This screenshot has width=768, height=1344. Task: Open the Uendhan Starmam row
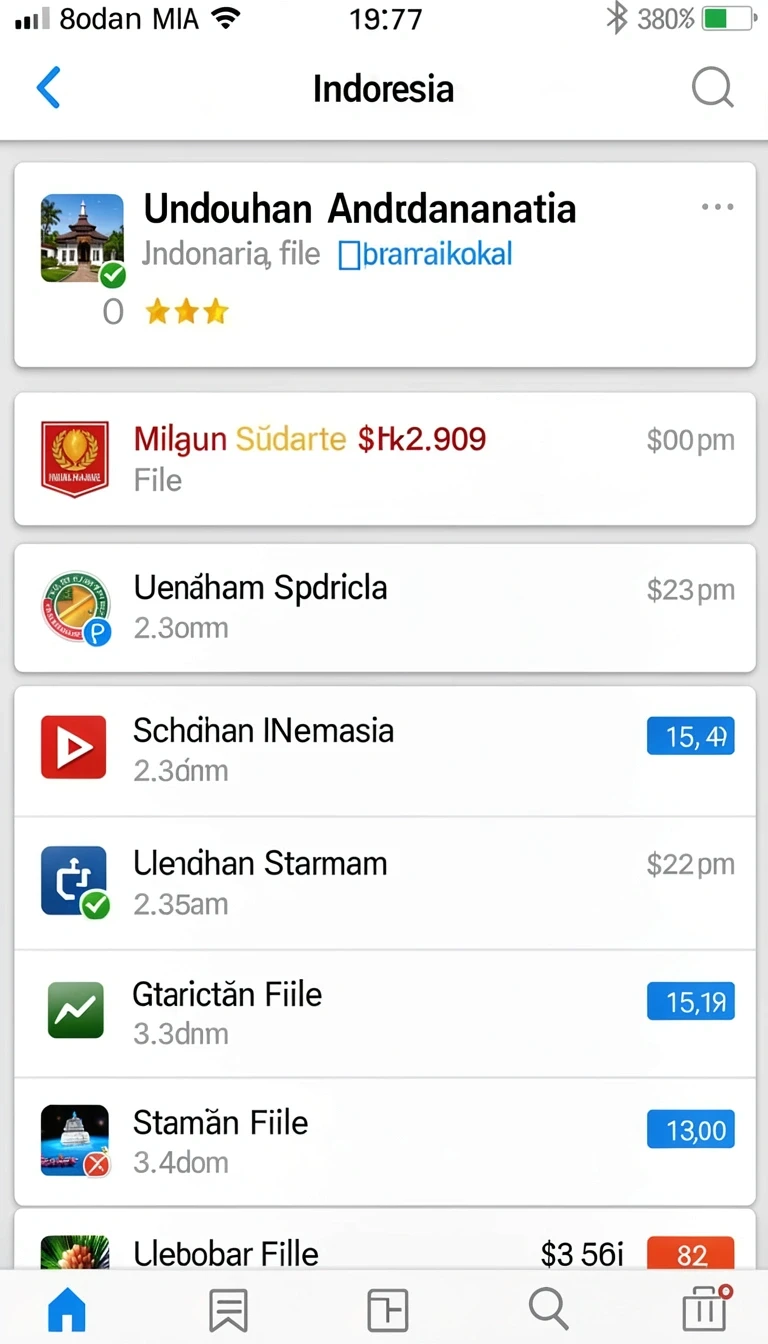tap(384, 882)
